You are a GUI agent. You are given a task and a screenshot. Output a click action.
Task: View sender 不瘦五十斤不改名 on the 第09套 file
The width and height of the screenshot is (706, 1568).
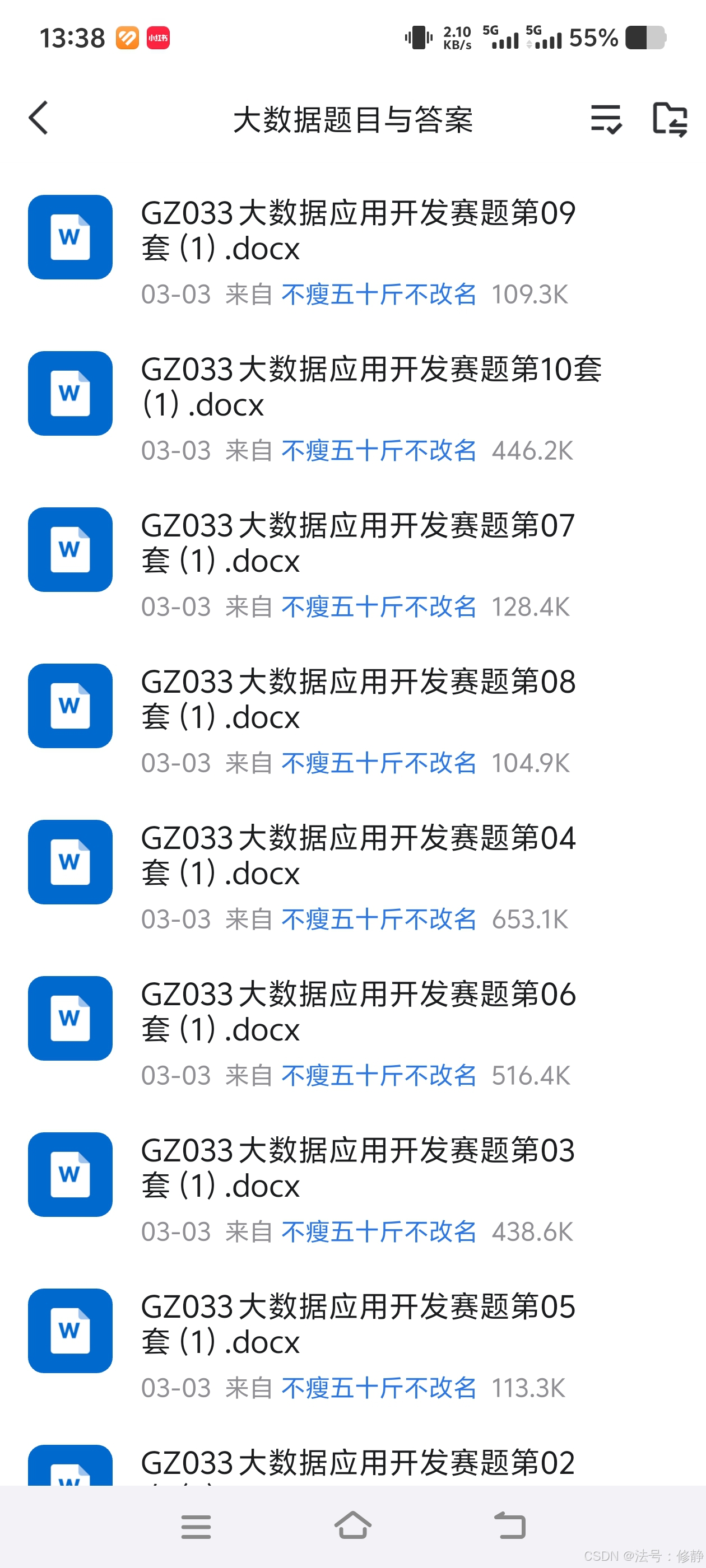click(378, 295)
